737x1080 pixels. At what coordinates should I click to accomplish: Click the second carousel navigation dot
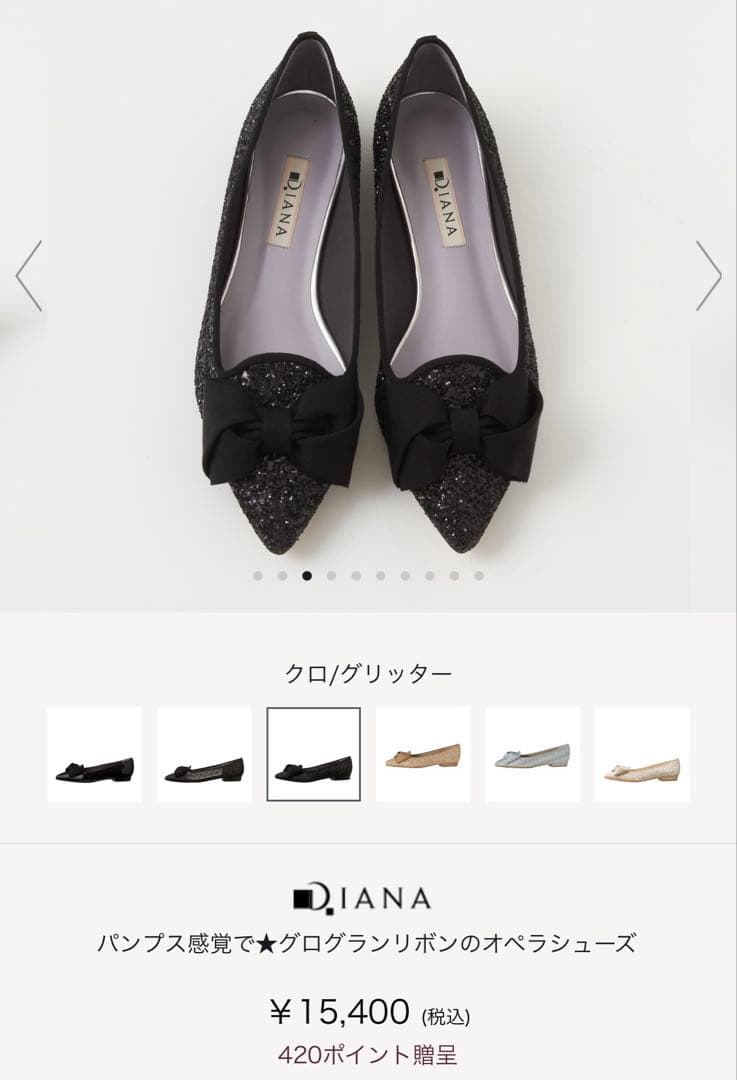[281, 575]
